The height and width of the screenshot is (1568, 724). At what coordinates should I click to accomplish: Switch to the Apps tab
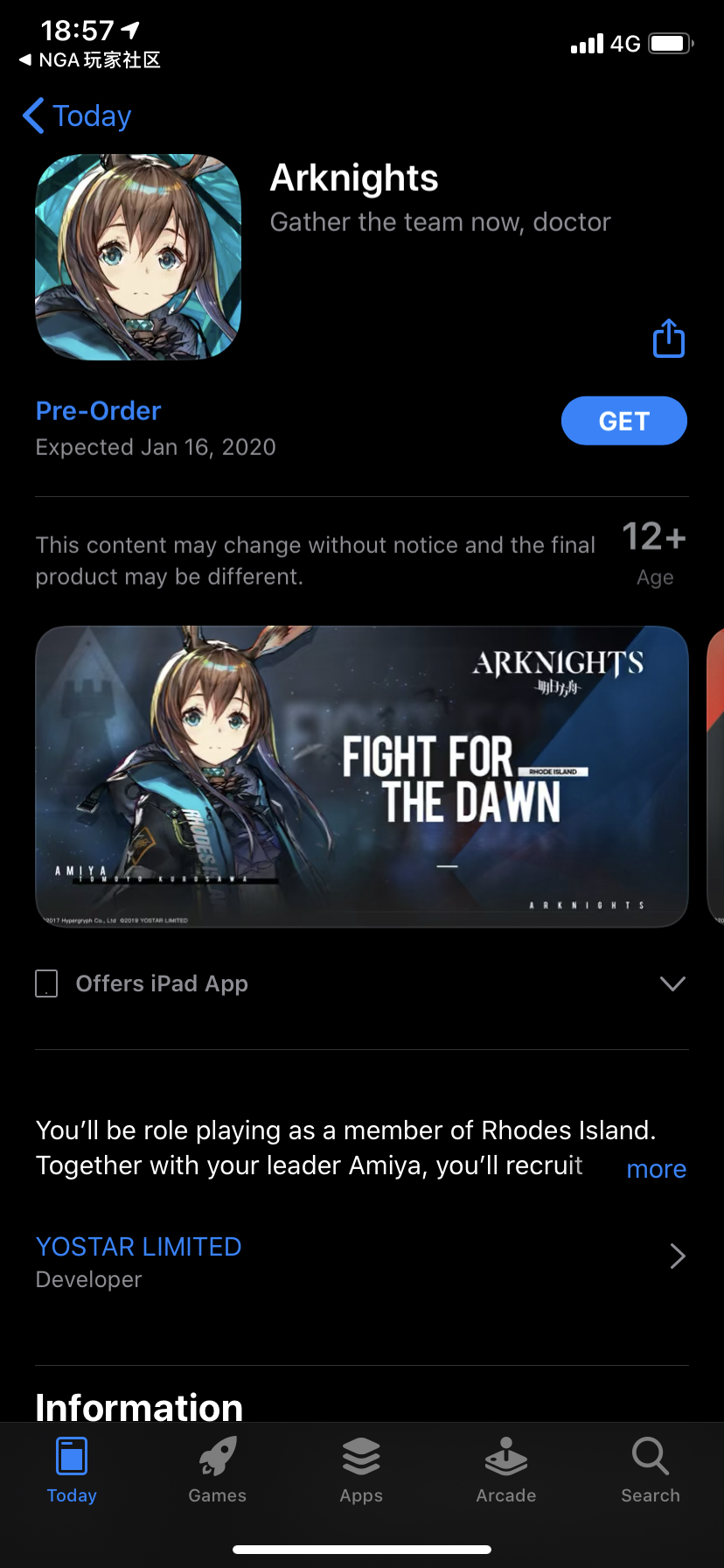(x=361, y=1470)
